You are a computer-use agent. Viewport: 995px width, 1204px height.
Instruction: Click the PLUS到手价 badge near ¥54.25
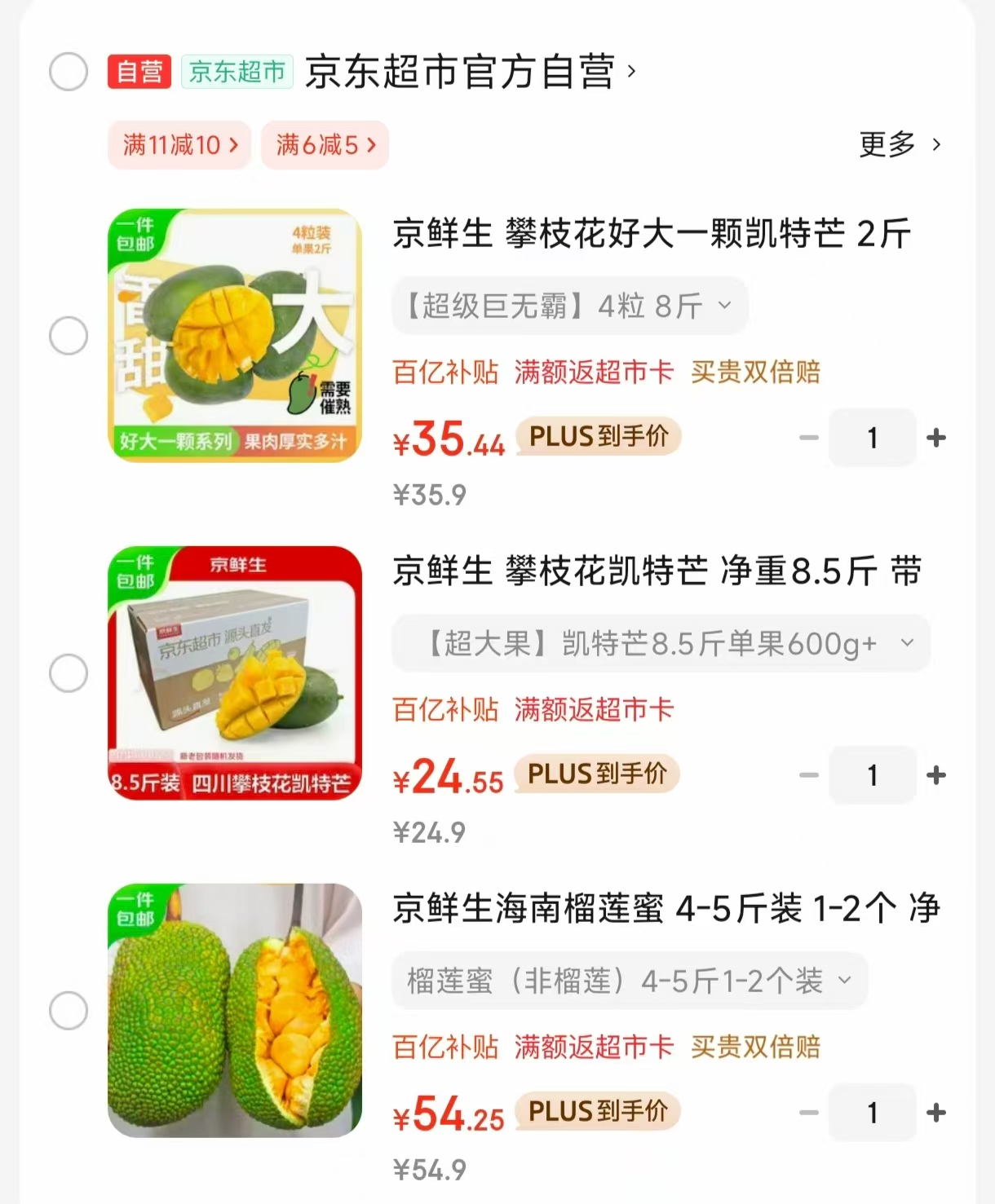pyautogui.click(x=597, y=1111)
